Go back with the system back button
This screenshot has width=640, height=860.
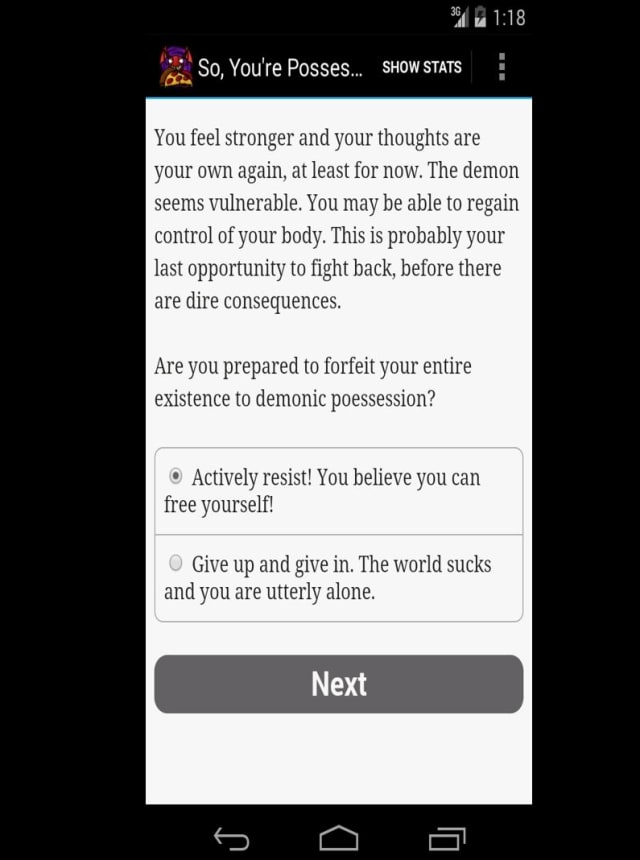(232, 838)
